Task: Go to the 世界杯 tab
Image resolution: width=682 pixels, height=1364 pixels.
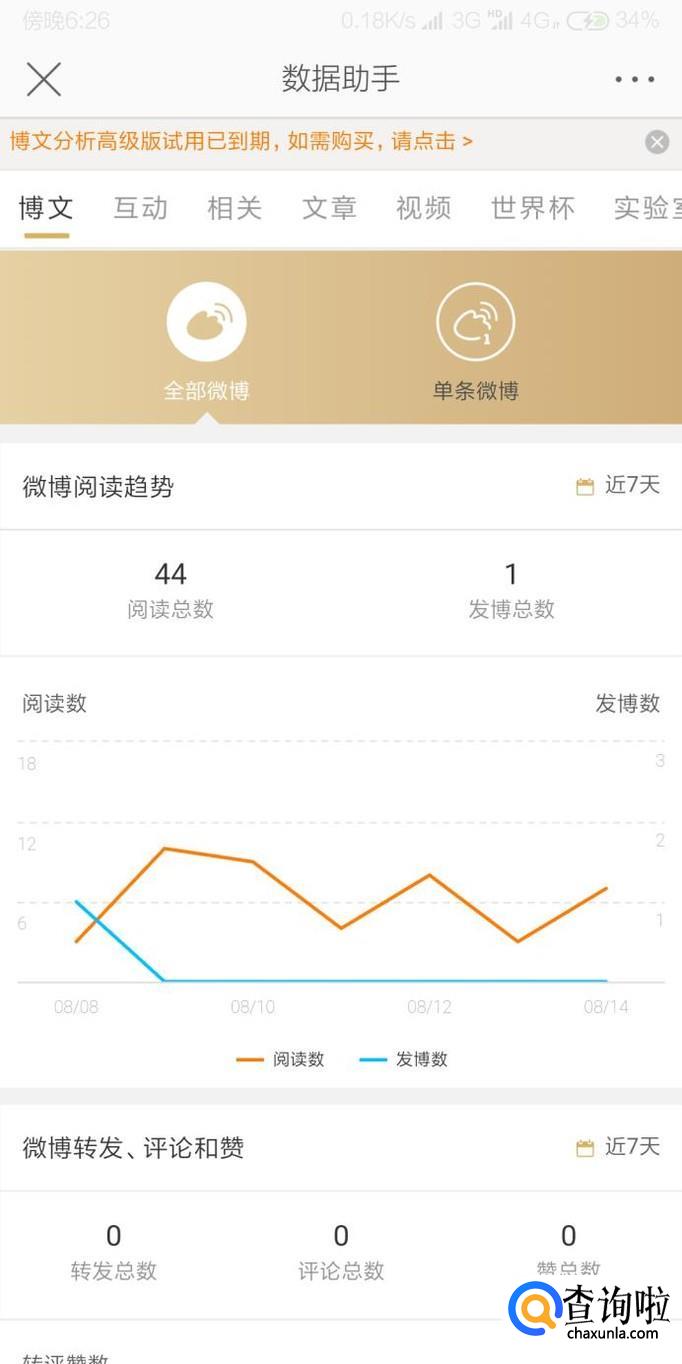Action: 533,208
